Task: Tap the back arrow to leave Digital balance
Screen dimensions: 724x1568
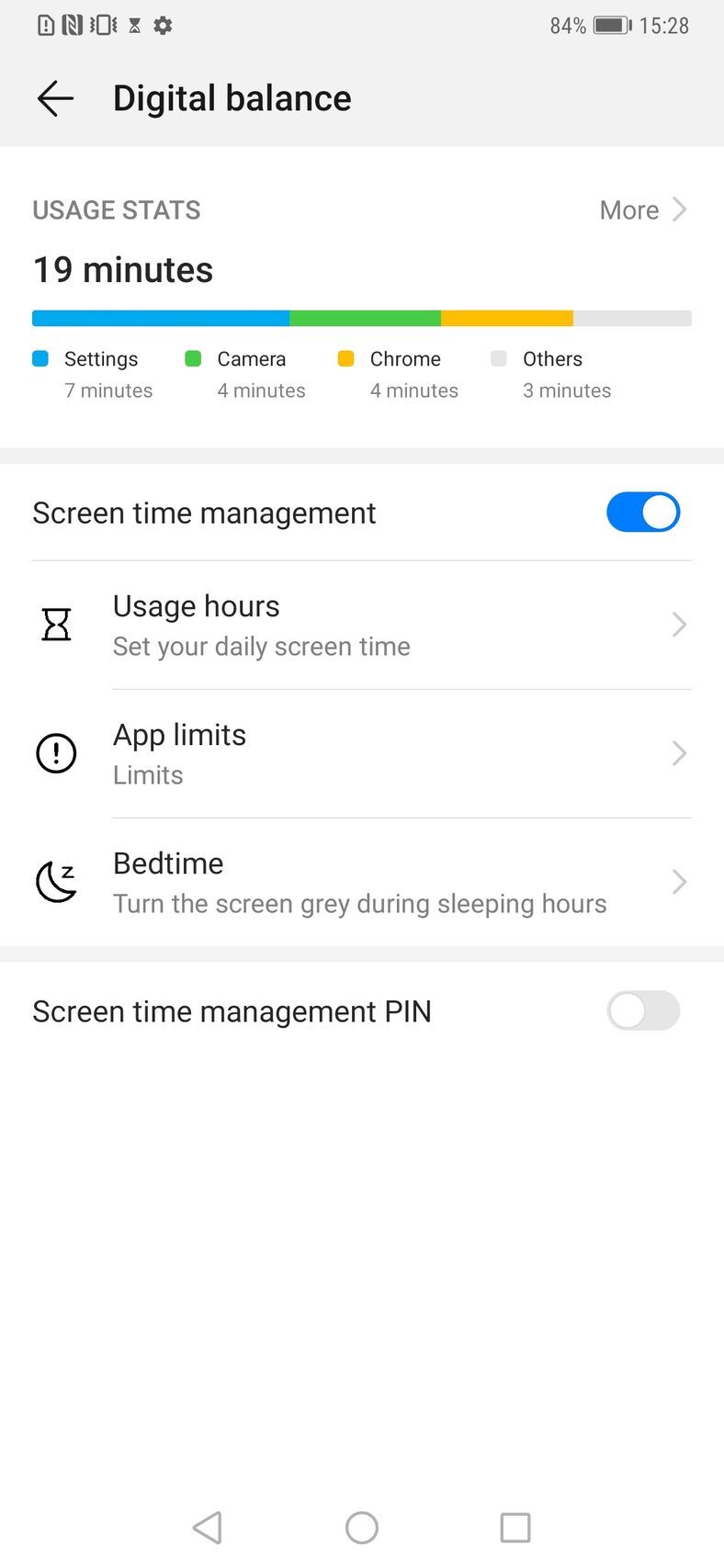Action: (55, 98)
